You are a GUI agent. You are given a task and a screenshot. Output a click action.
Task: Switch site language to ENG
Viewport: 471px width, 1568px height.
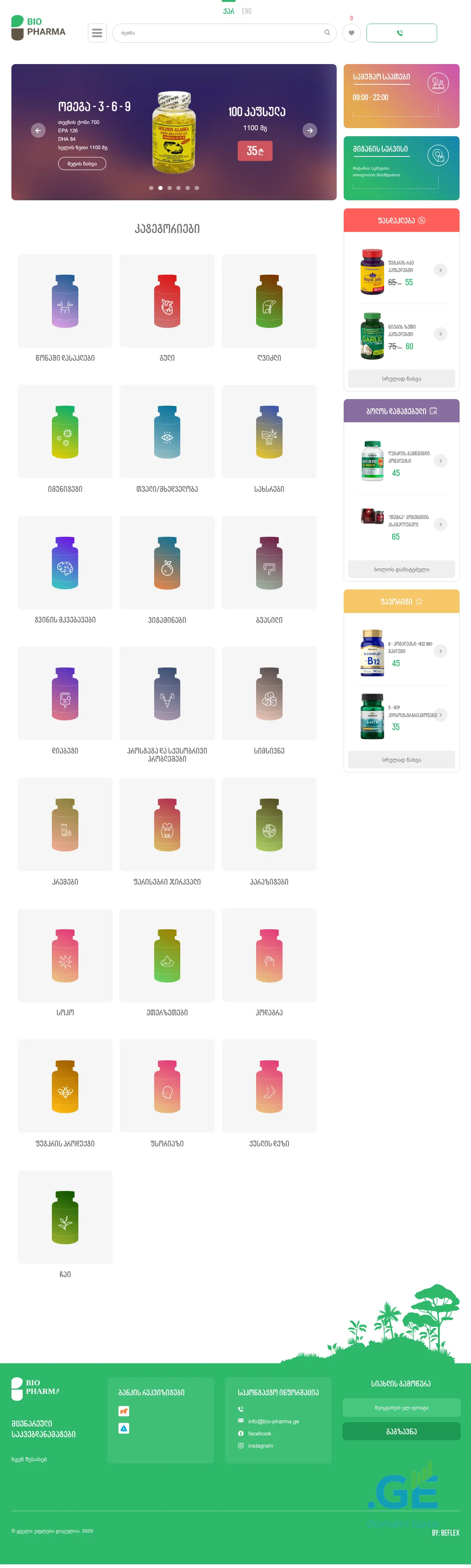[247, 11]
